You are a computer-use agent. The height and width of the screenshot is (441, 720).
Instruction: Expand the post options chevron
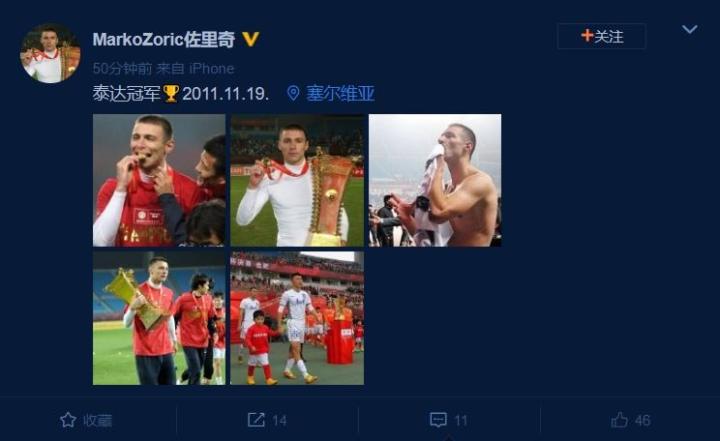coord(689,30)
